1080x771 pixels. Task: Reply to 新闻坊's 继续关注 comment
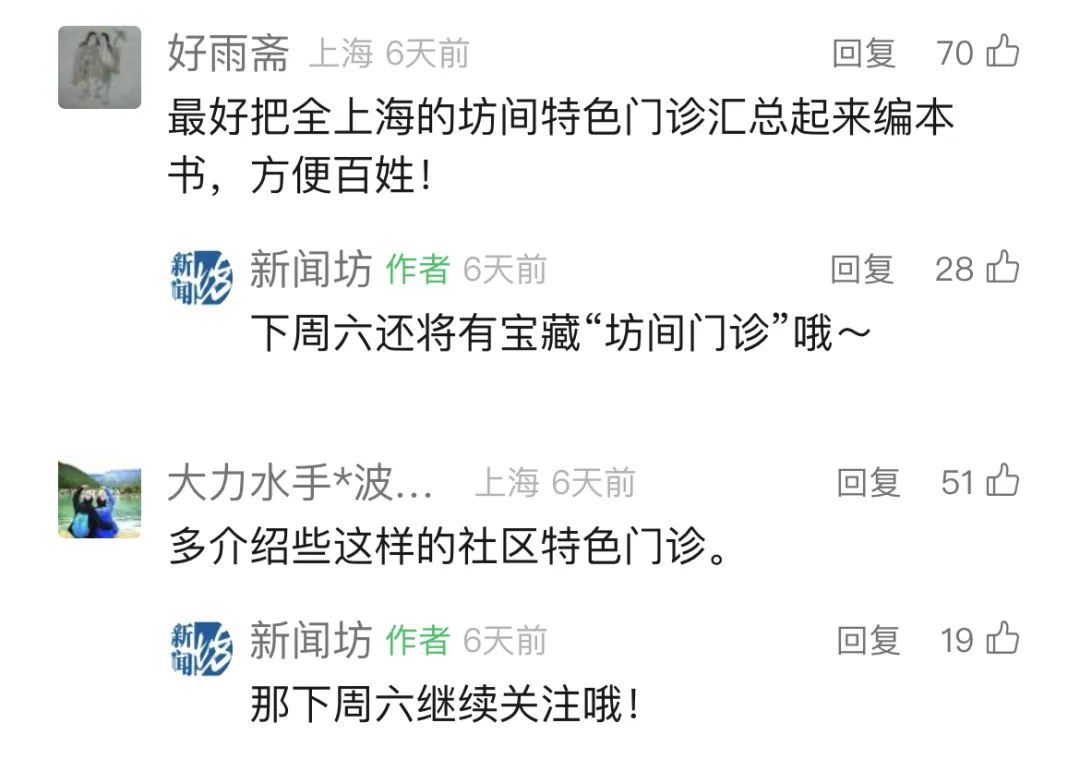coord(868,640)
